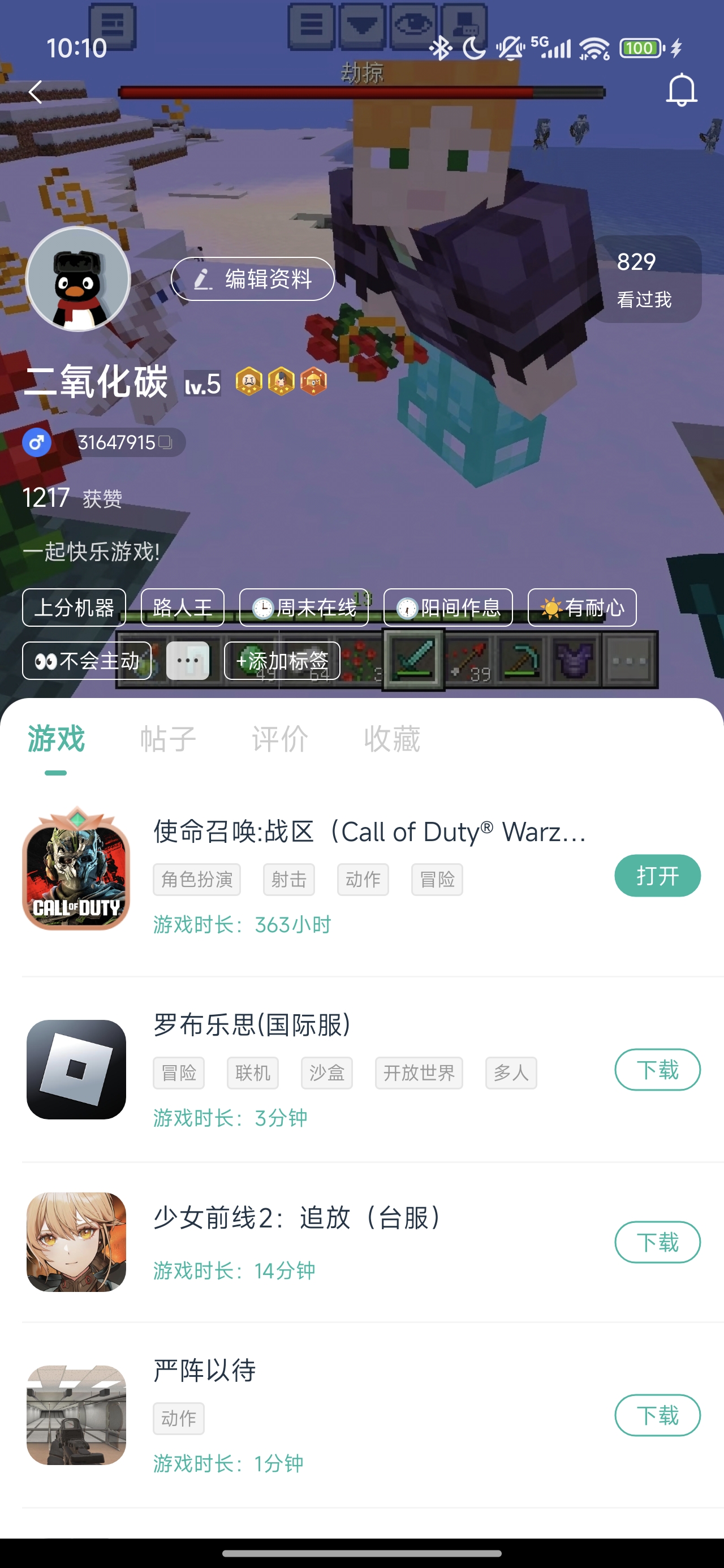The height and width of the screenshot is (1568, 724).
Task: Switch to the 收藏 tab
Action: tap(392, 739)
